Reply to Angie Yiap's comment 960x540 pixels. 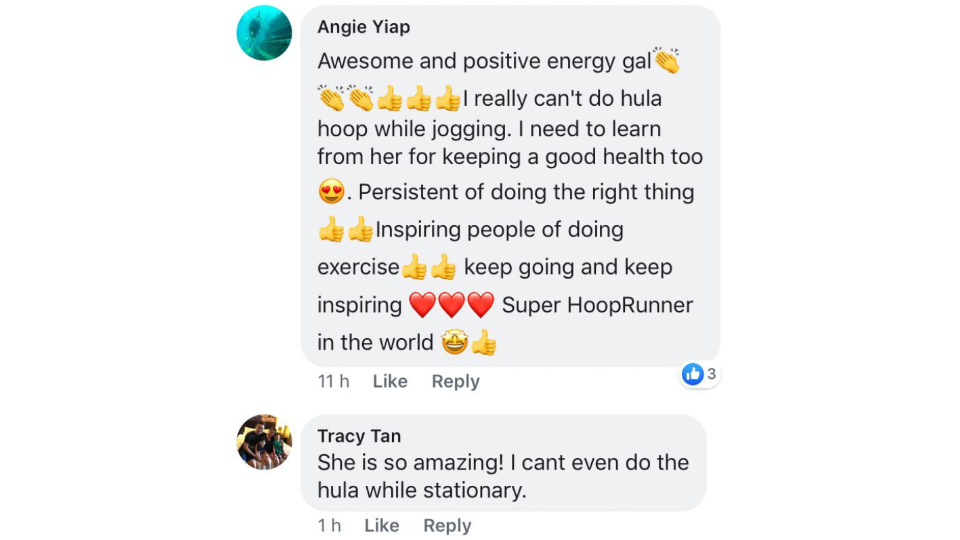click(455, 381)
